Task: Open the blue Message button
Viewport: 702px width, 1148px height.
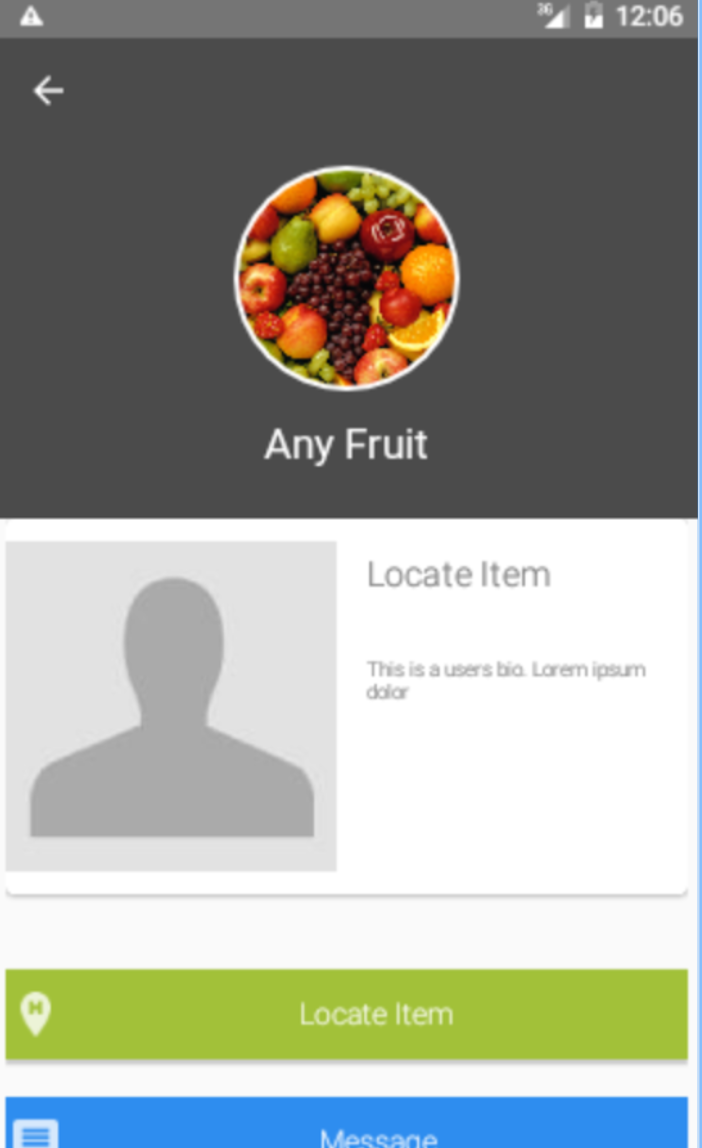Action: (x=346, y=1128)
